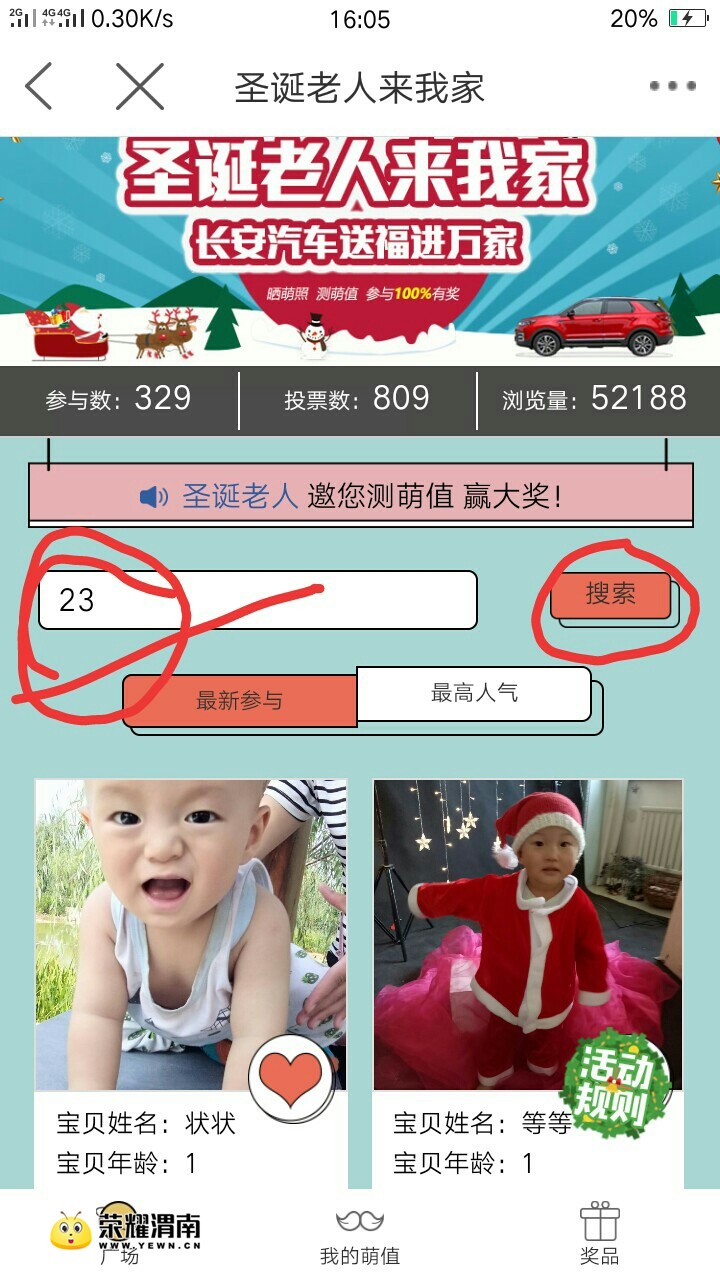Open the three-dot overflow menu

(671, 87)
